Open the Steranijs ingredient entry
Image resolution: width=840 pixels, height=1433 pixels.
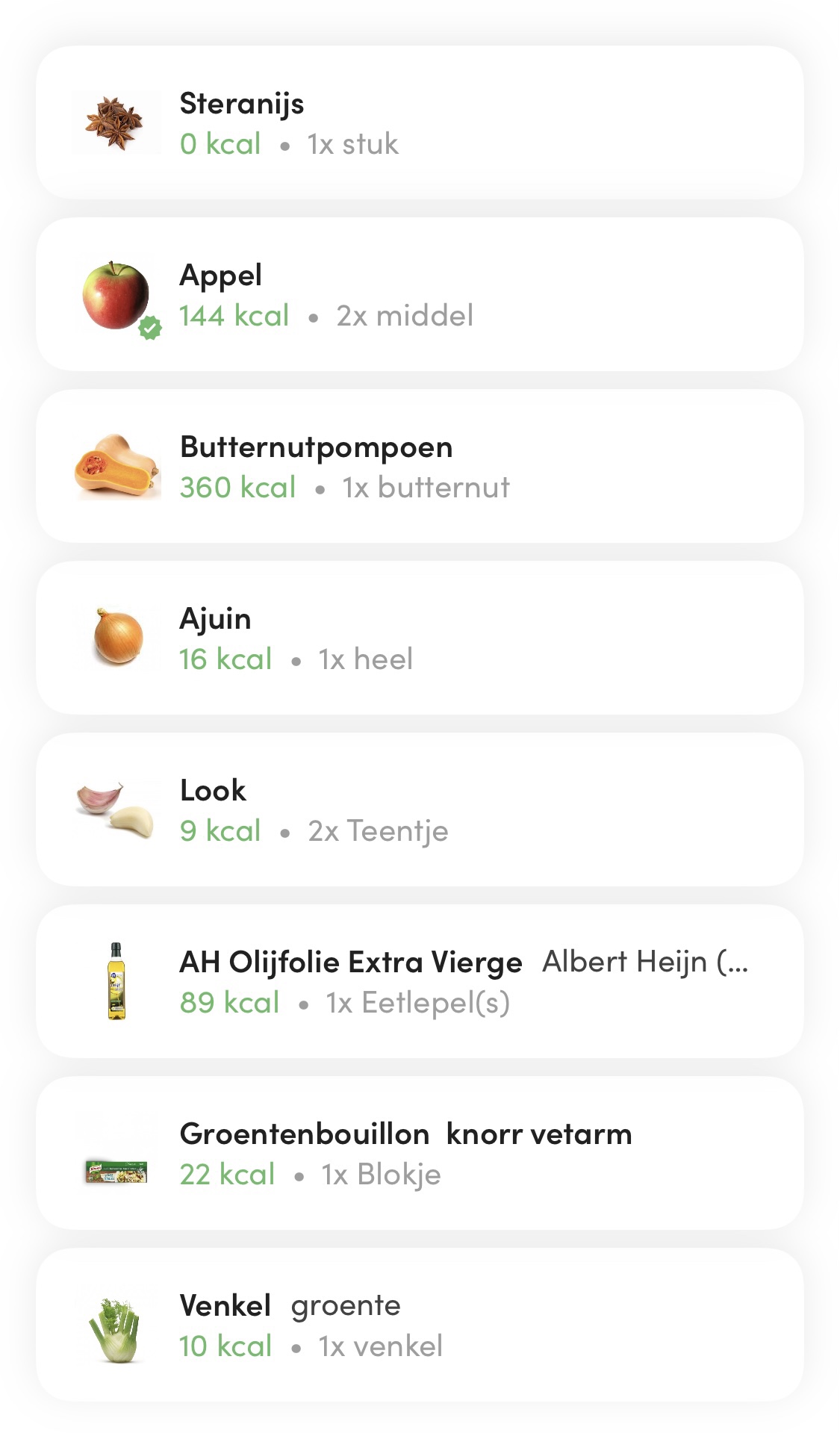(418, 123)
